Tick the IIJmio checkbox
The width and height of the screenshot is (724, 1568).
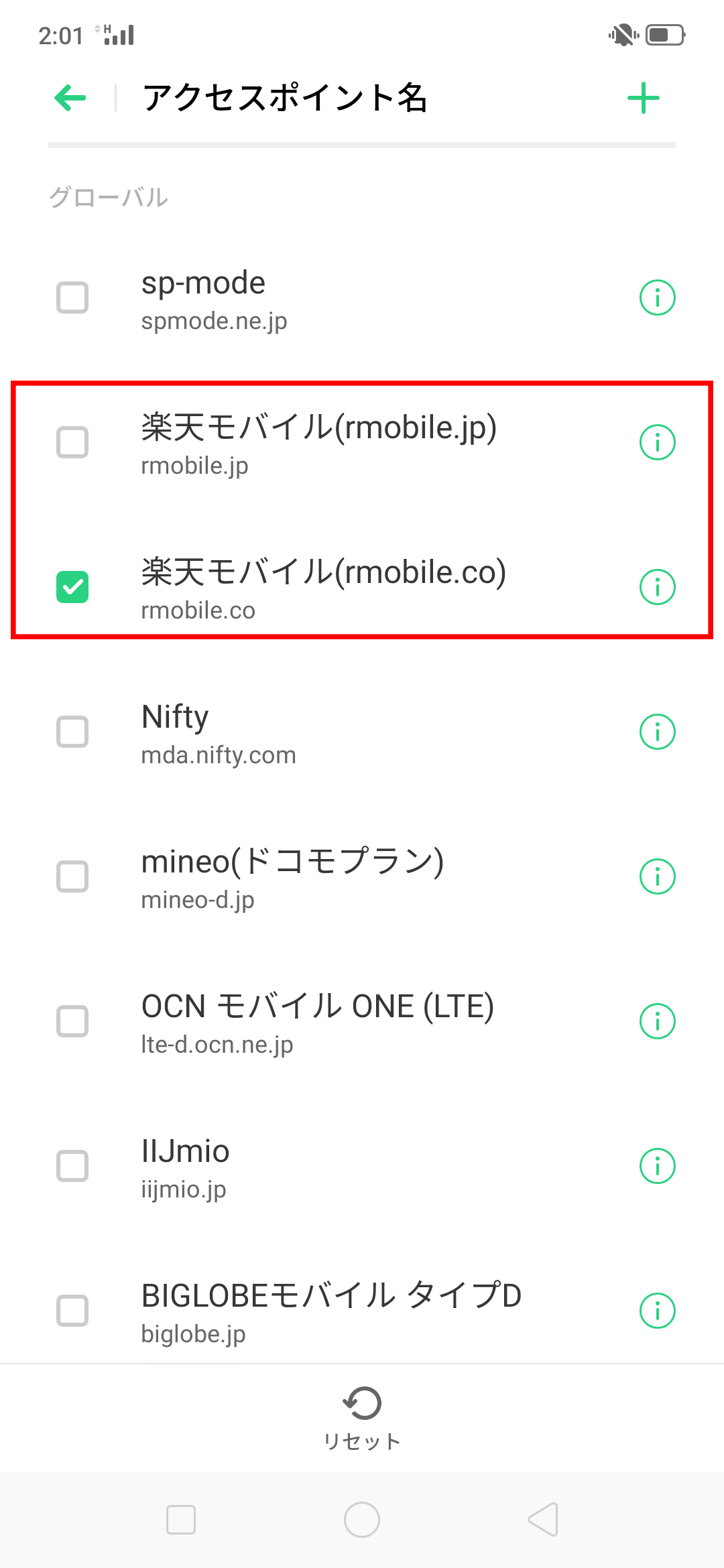(72, 1166)
